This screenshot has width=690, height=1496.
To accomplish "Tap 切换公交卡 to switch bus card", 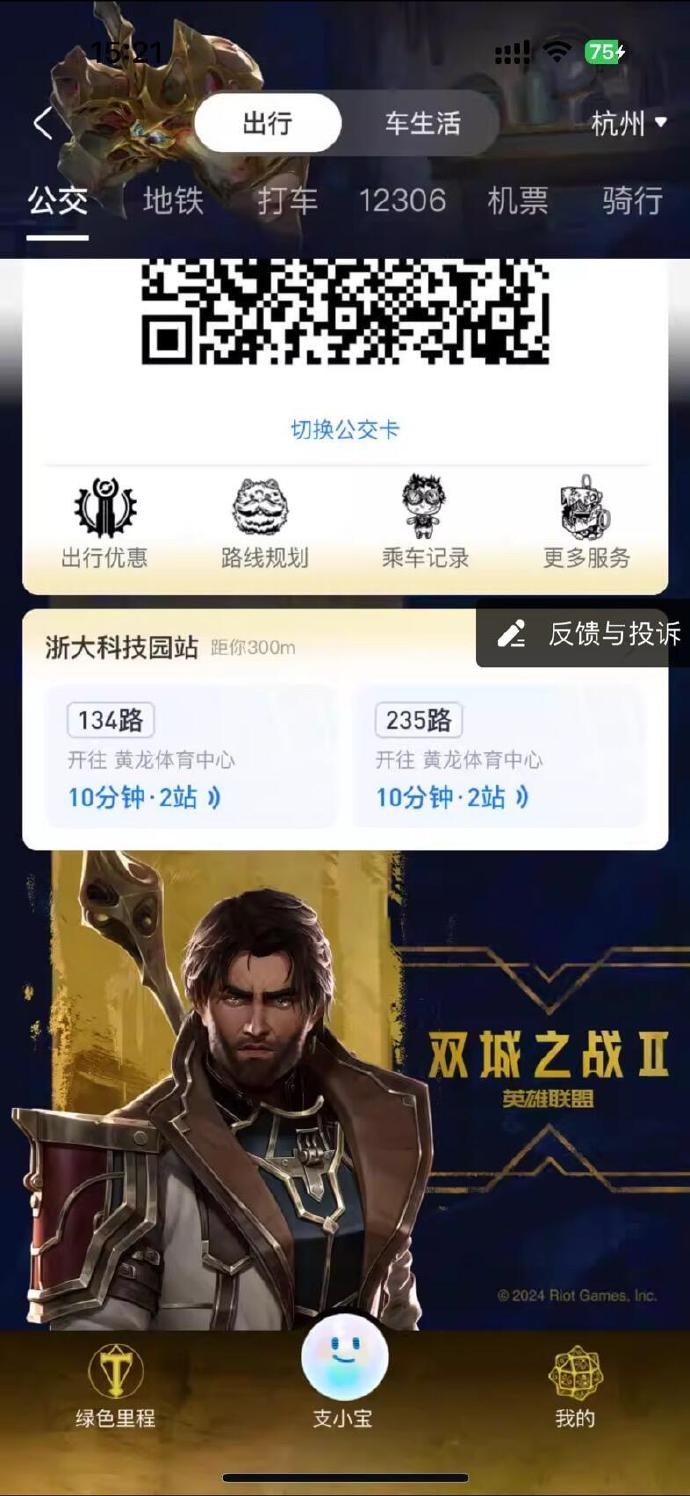I will pyautogui.click(x=345, y=430).
